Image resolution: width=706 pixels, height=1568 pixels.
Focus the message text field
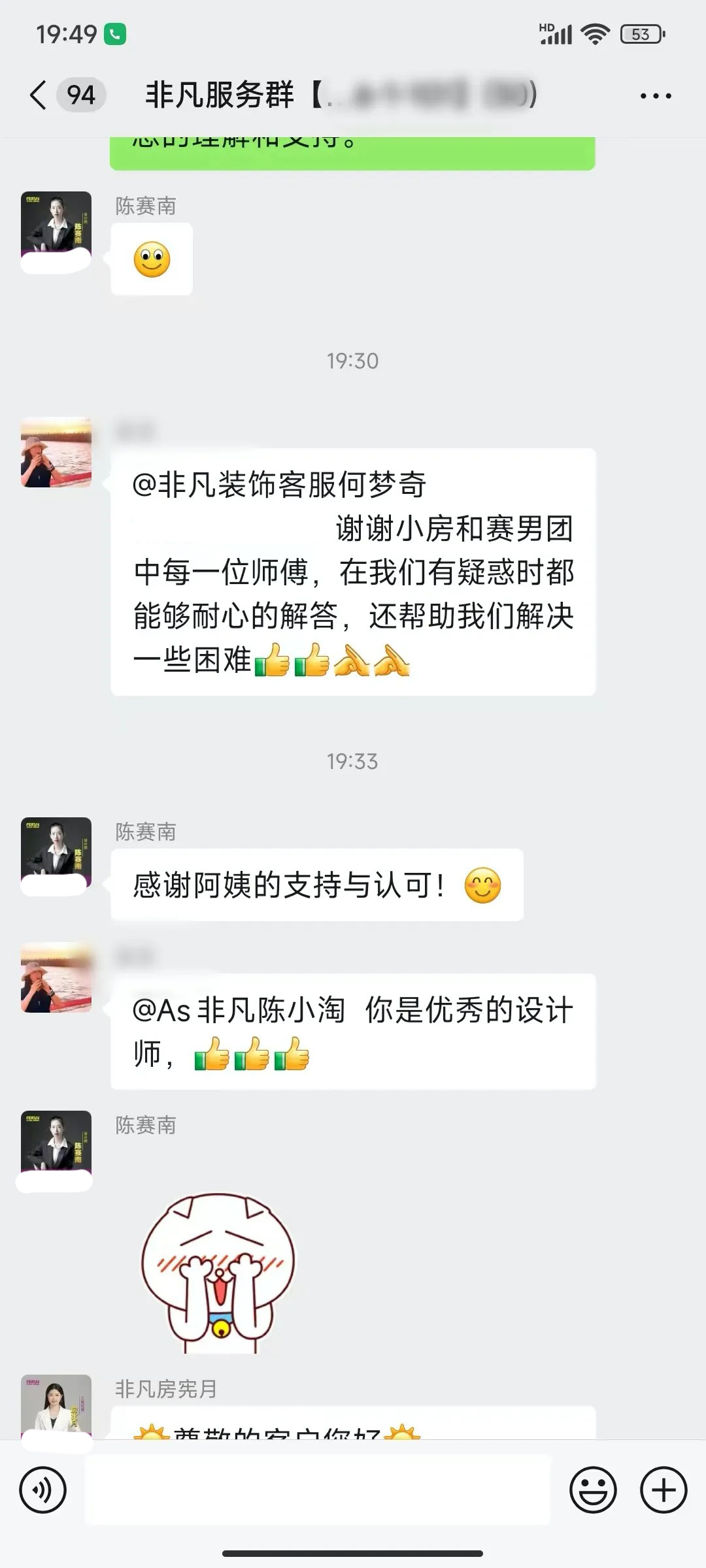click(x=317, y=1490)
